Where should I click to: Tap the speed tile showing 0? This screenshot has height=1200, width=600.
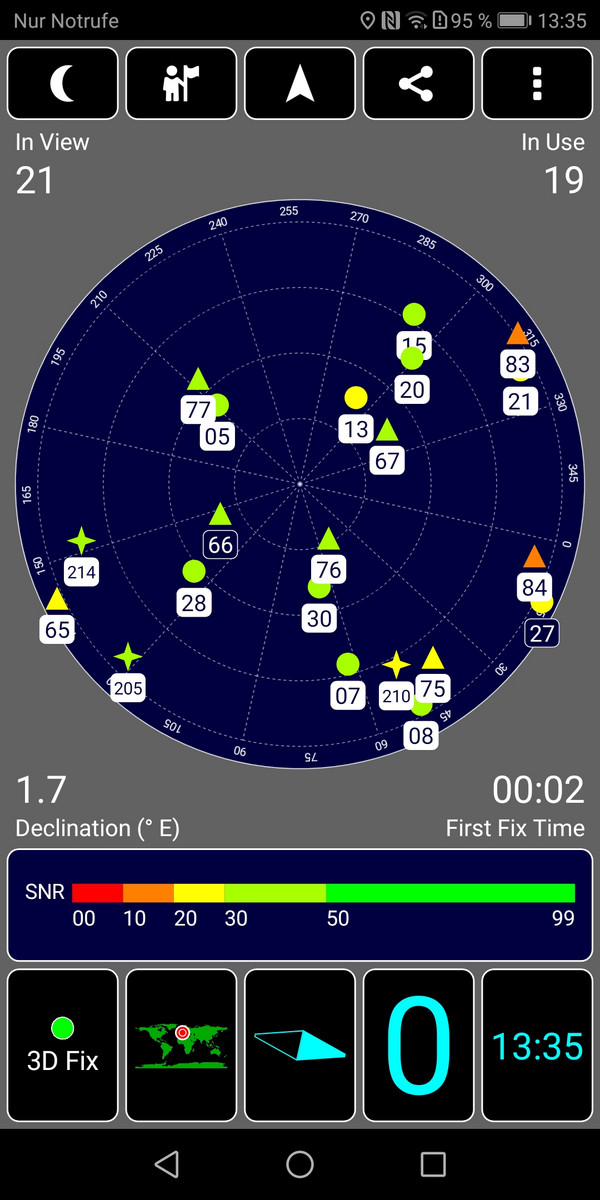(418, 1045)
